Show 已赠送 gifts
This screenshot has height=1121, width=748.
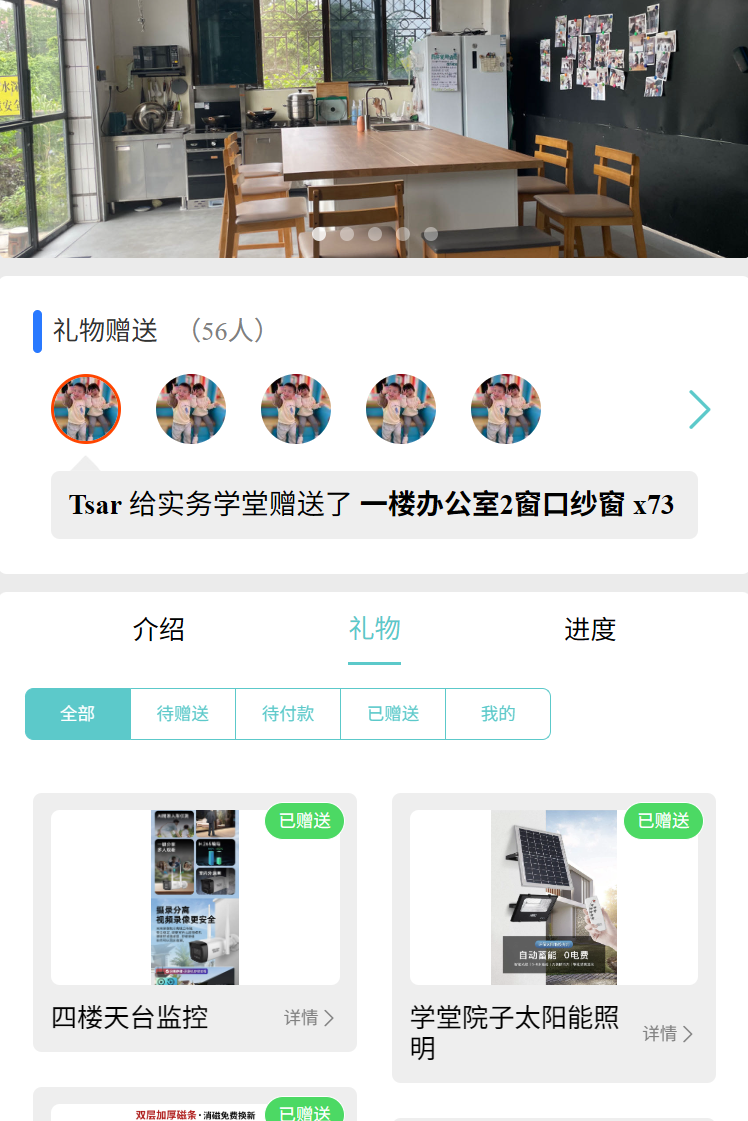coord(393,714)
